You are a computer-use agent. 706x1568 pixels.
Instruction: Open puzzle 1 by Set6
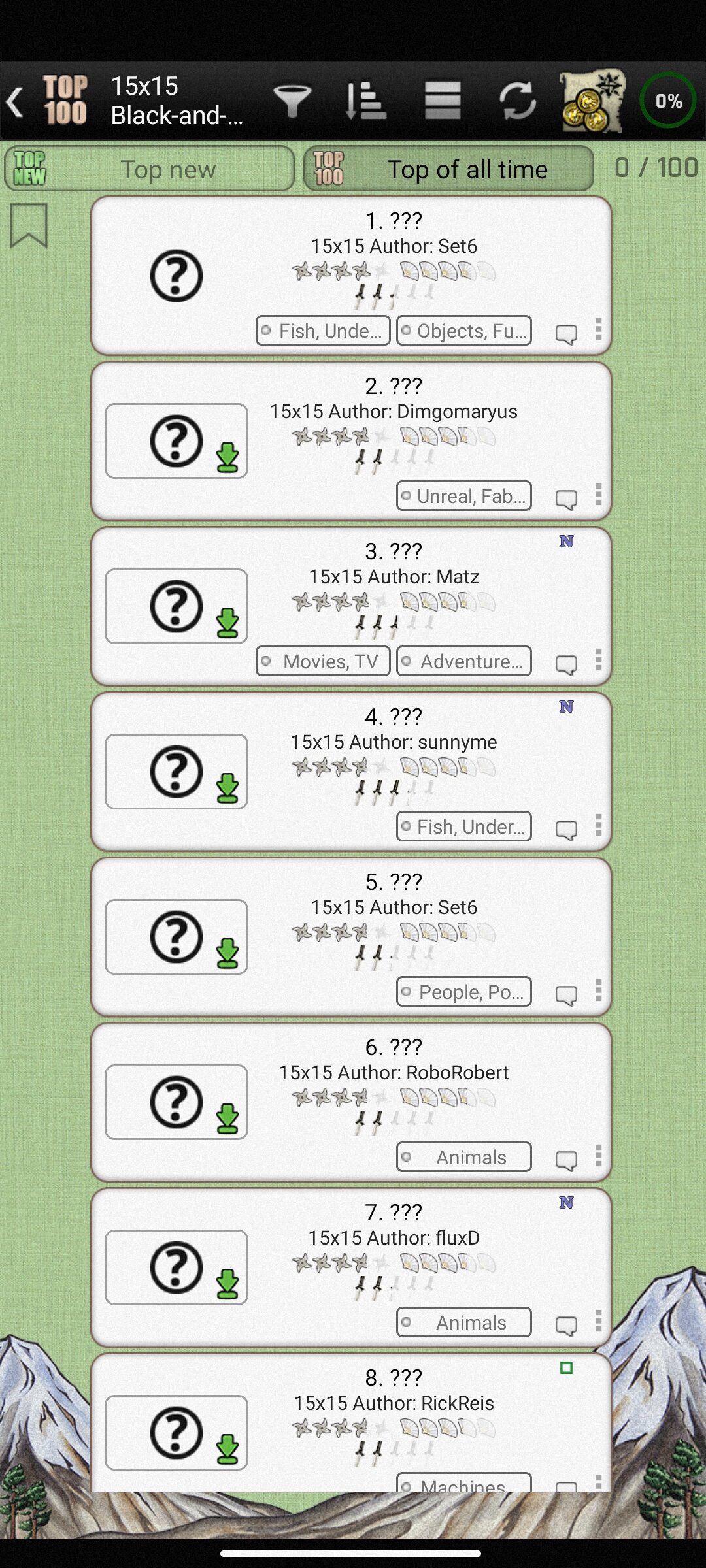(x=352, y=276)
